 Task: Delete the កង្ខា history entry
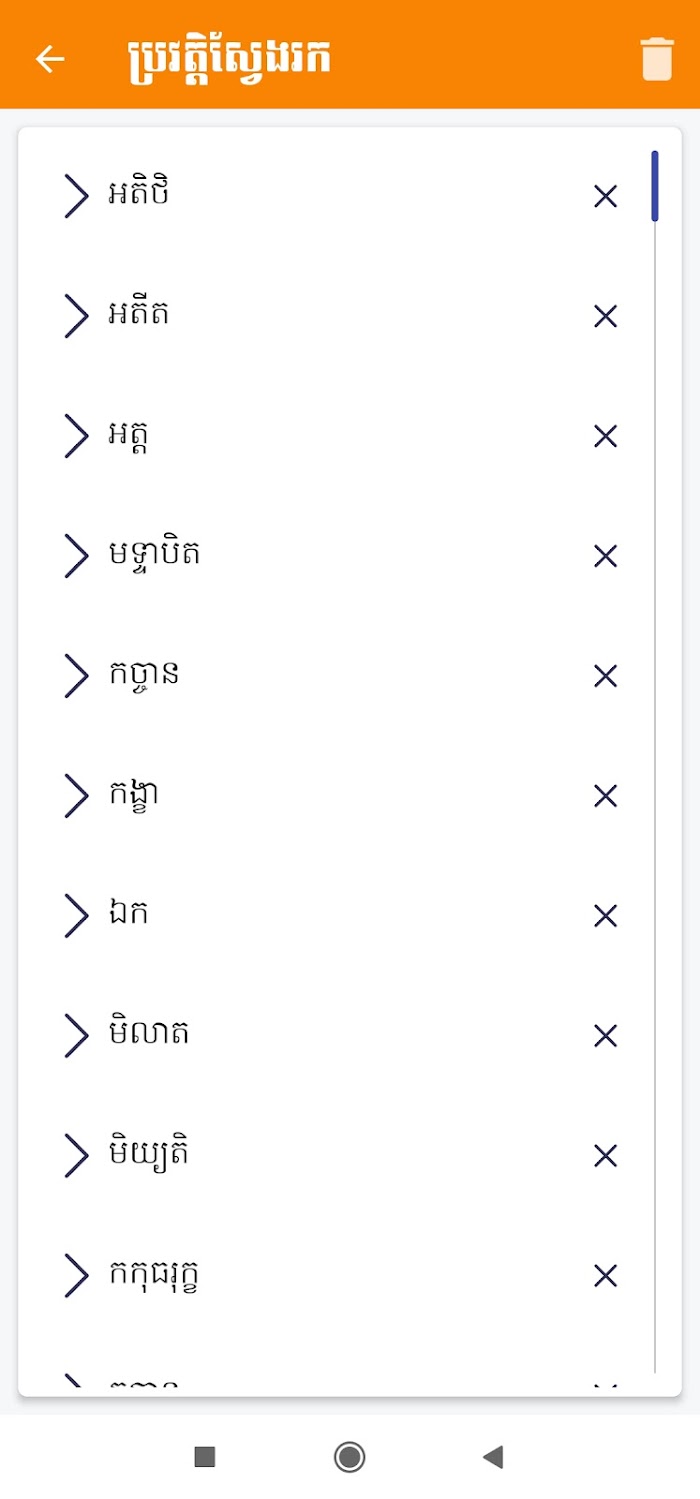[605, 796]
